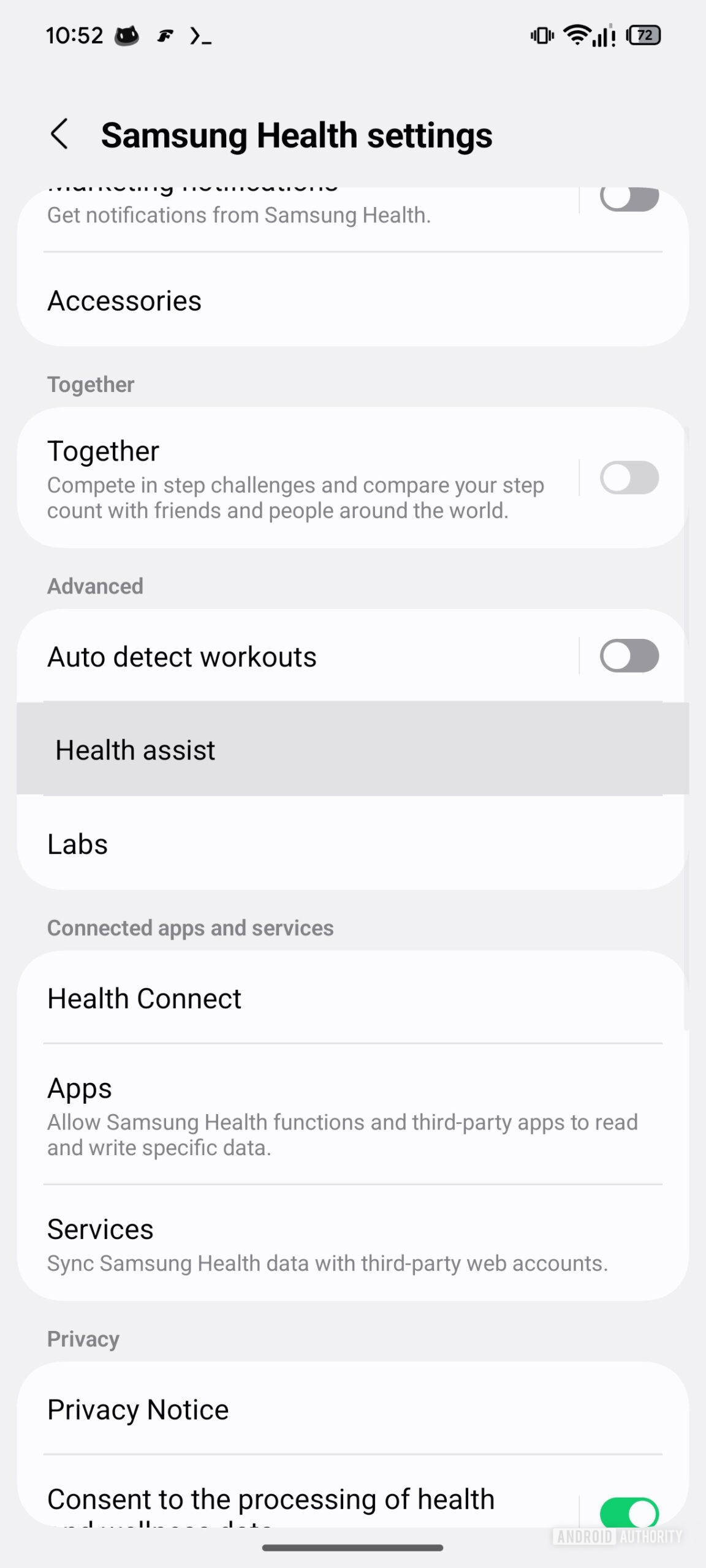Go back from Samsung Health settings
Image resolution: width=706 pixels, height=1568 pixels.
pyautogui.click(x=59, y=134)
